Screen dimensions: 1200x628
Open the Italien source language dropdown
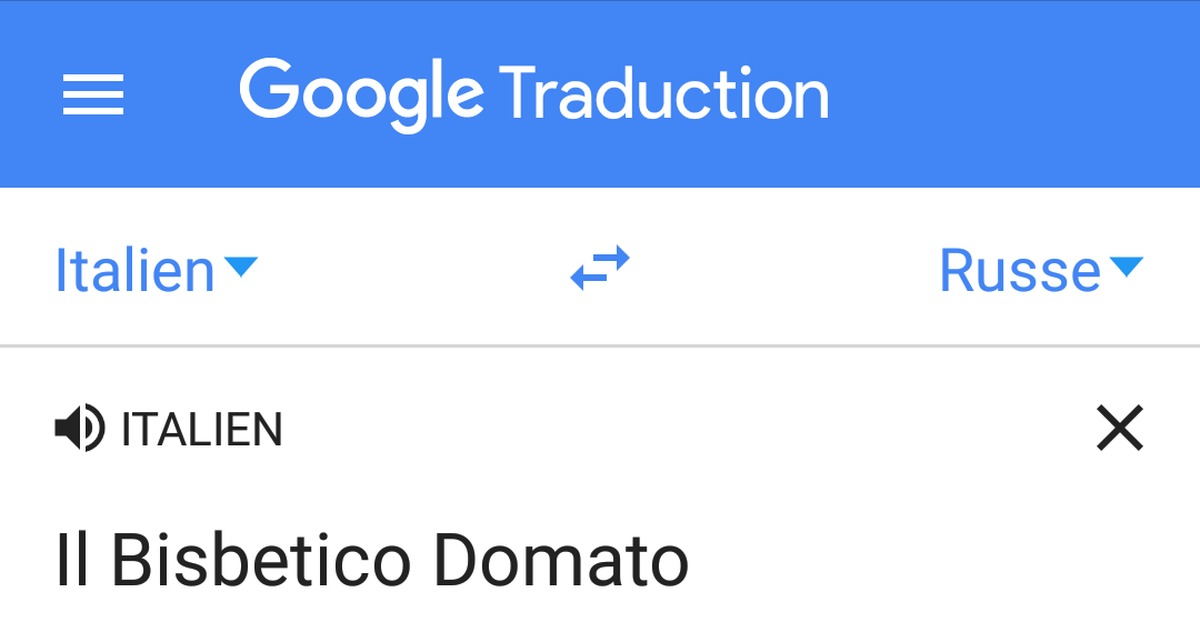click(156, 270)
